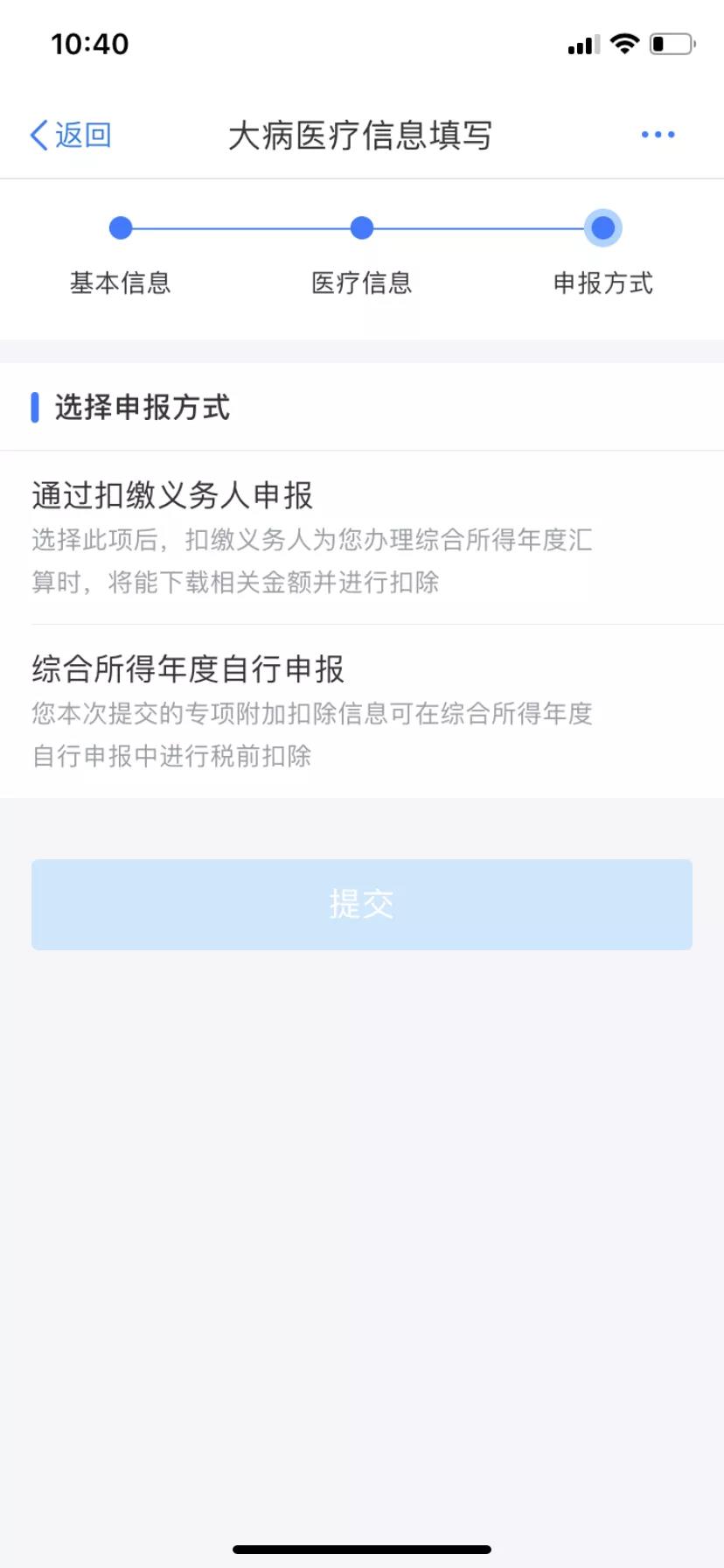724x1568 pixels.
Task: Expand details under 通过扣缴义务人申报
Action: pos(310,560)
